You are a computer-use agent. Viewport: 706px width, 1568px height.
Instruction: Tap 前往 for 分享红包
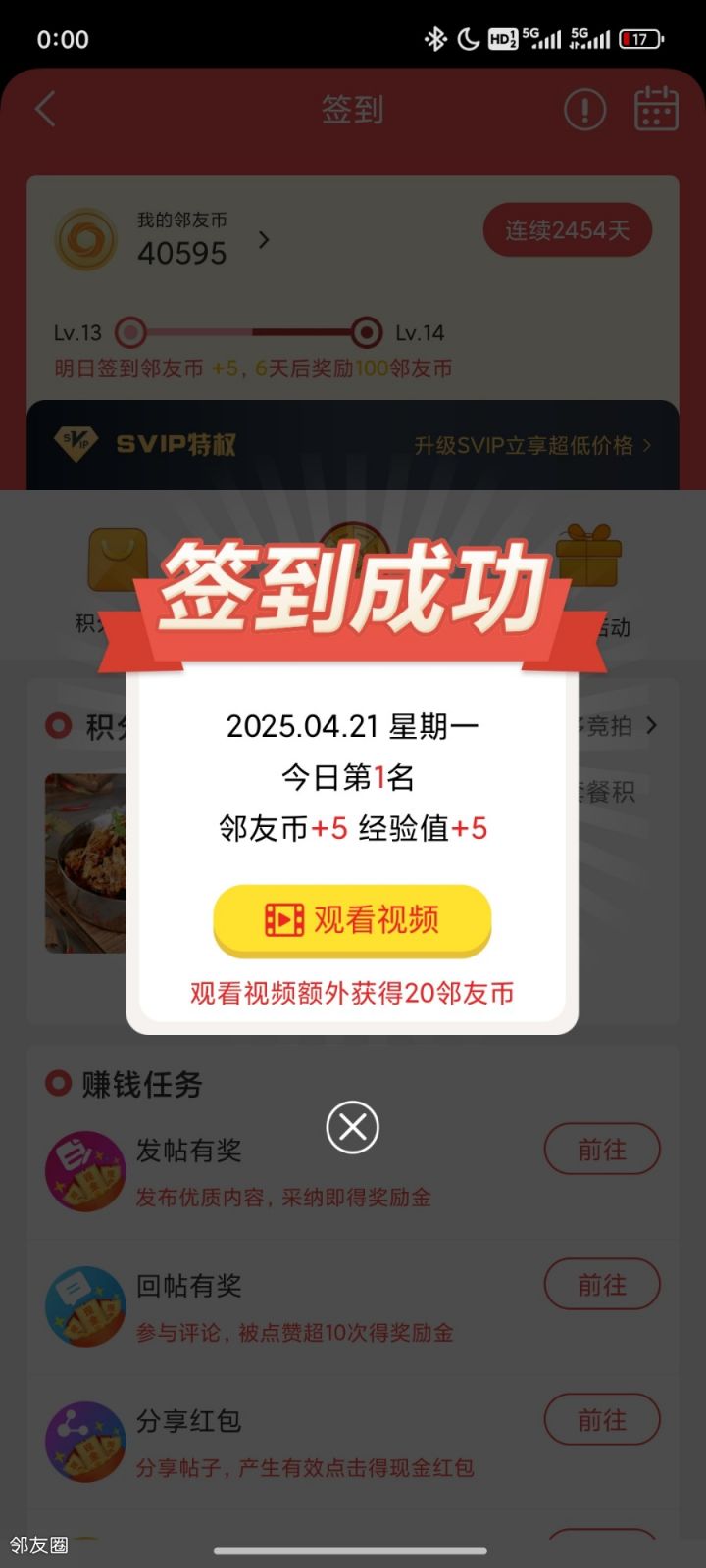(601, 1419)
